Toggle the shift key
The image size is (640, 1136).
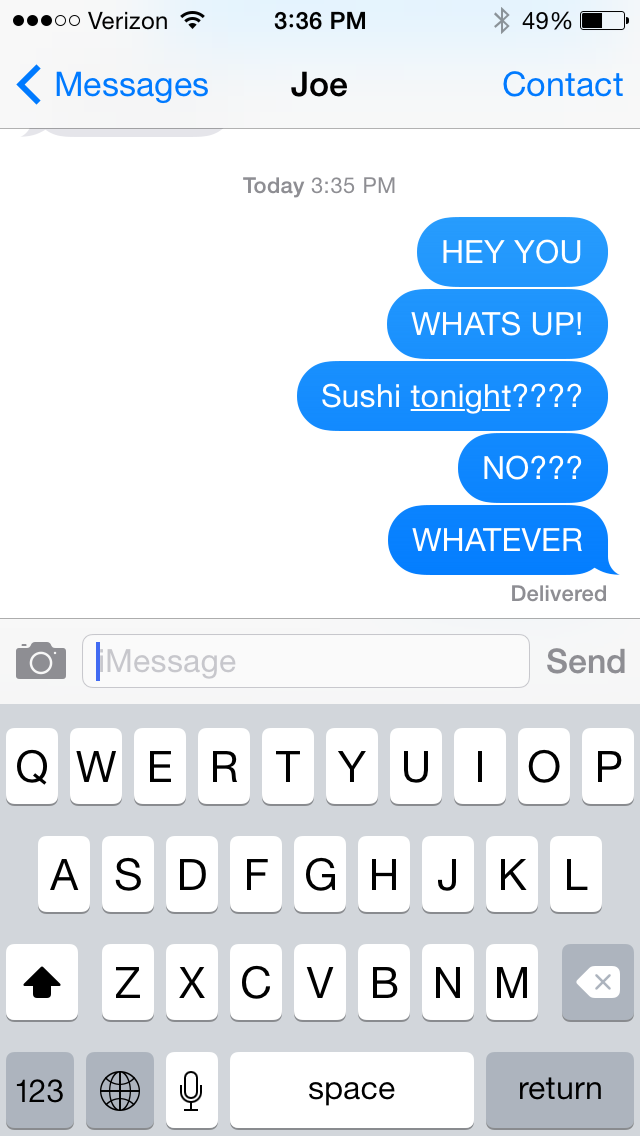pos(42,983)
